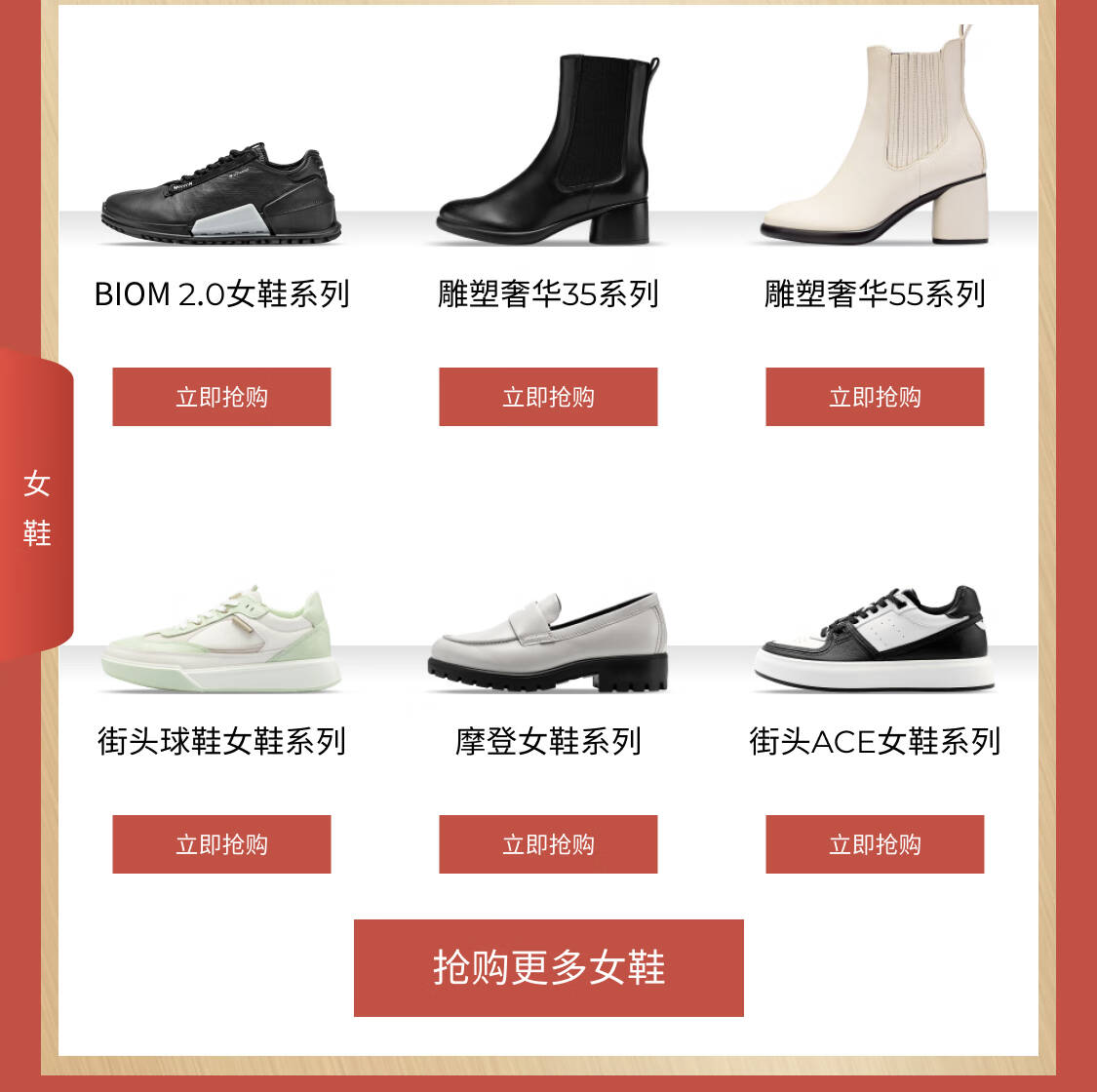
Task: Buy now the 街头ACE女鞋系列
Action: pyautogui.click(x=875, y=844)
